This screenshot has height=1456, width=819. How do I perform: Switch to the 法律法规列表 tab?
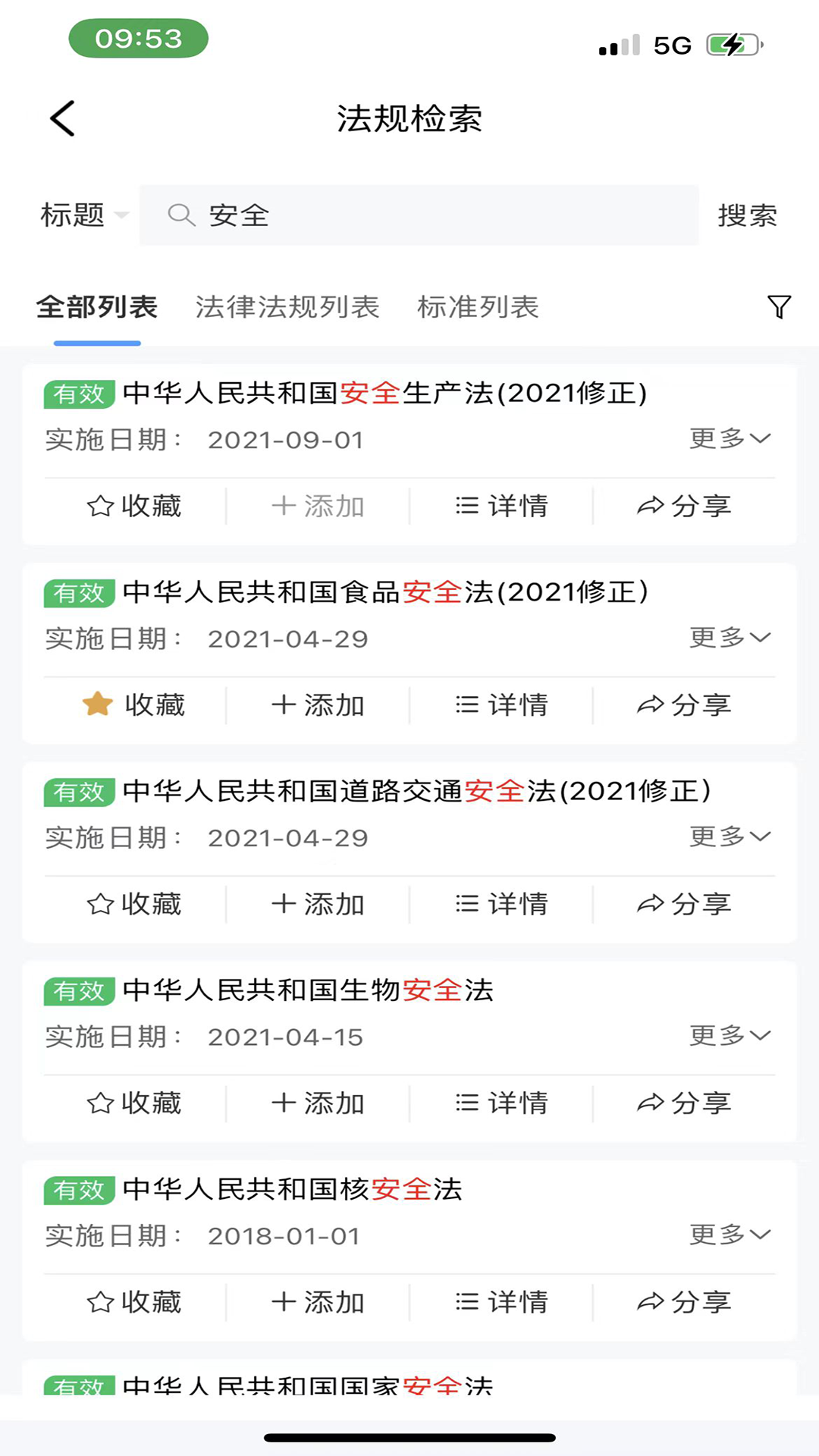click(287, 307)
